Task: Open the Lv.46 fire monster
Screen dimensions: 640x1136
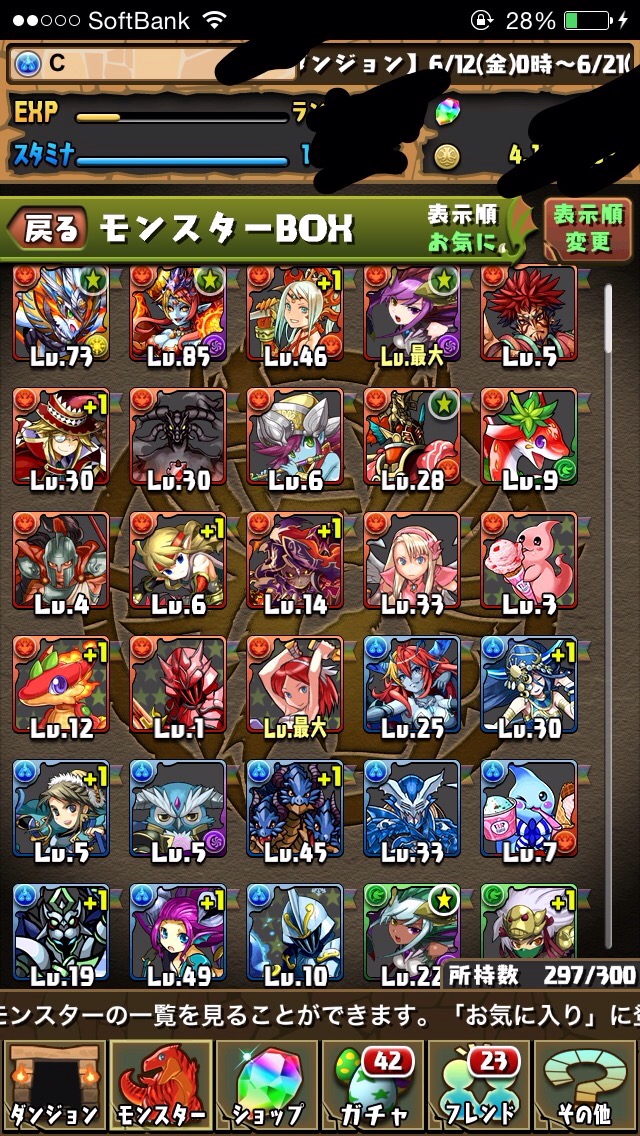Action: (294, 313)
